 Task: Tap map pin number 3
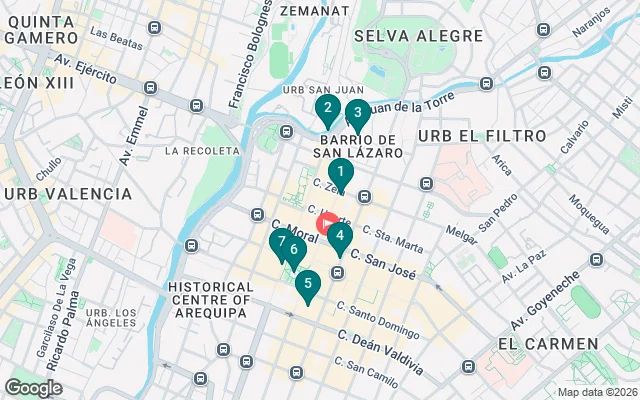tap(358, 114)
